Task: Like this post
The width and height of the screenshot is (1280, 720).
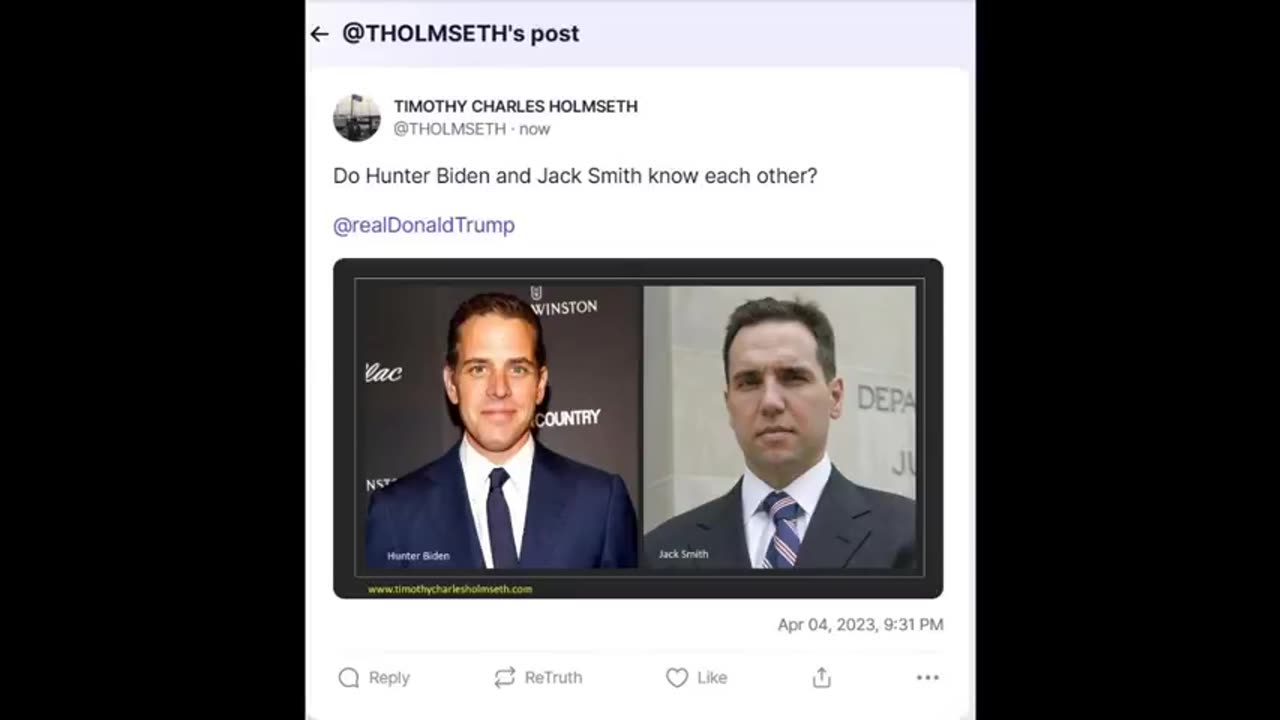Action: [x=697, y=678]
